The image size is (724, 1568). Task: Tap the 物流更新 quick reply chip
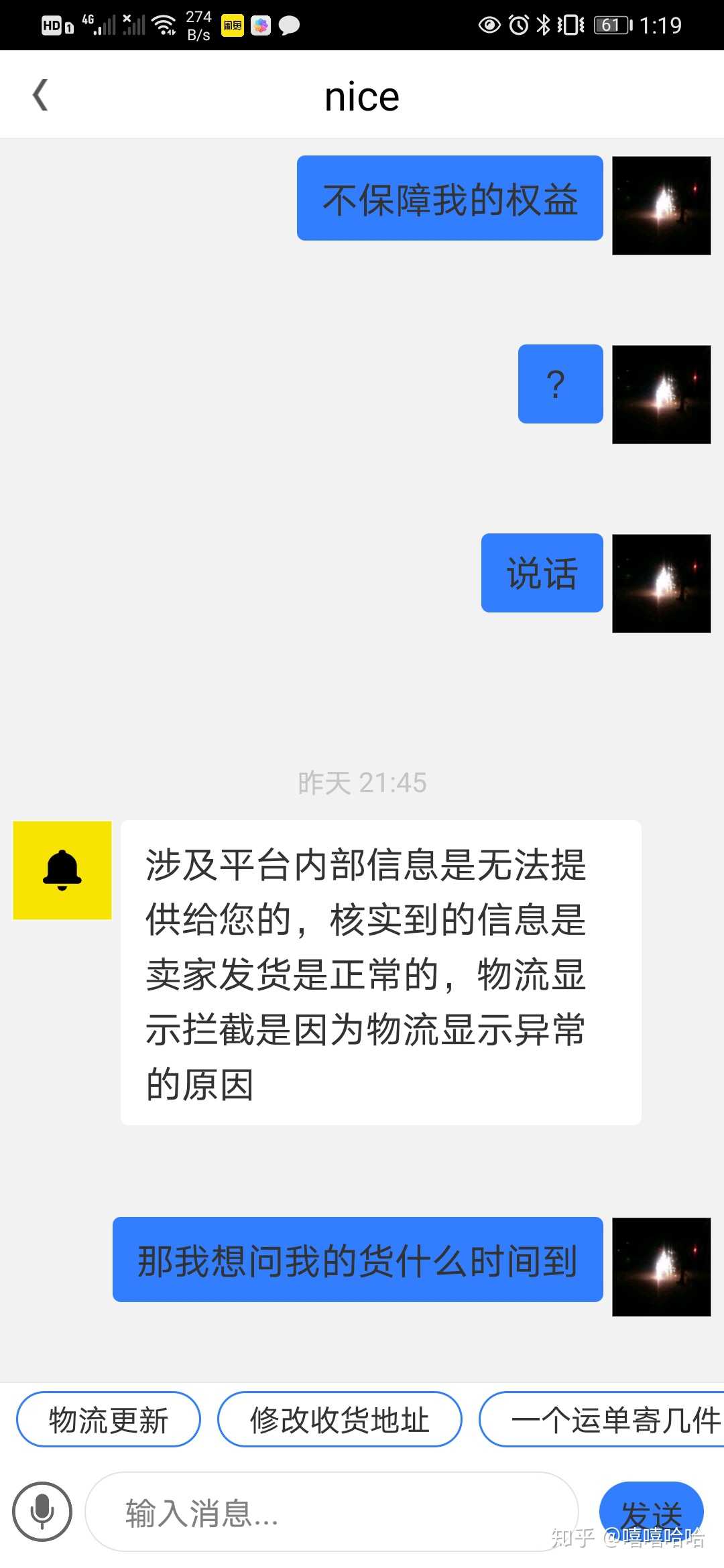tap(109, 1420)
